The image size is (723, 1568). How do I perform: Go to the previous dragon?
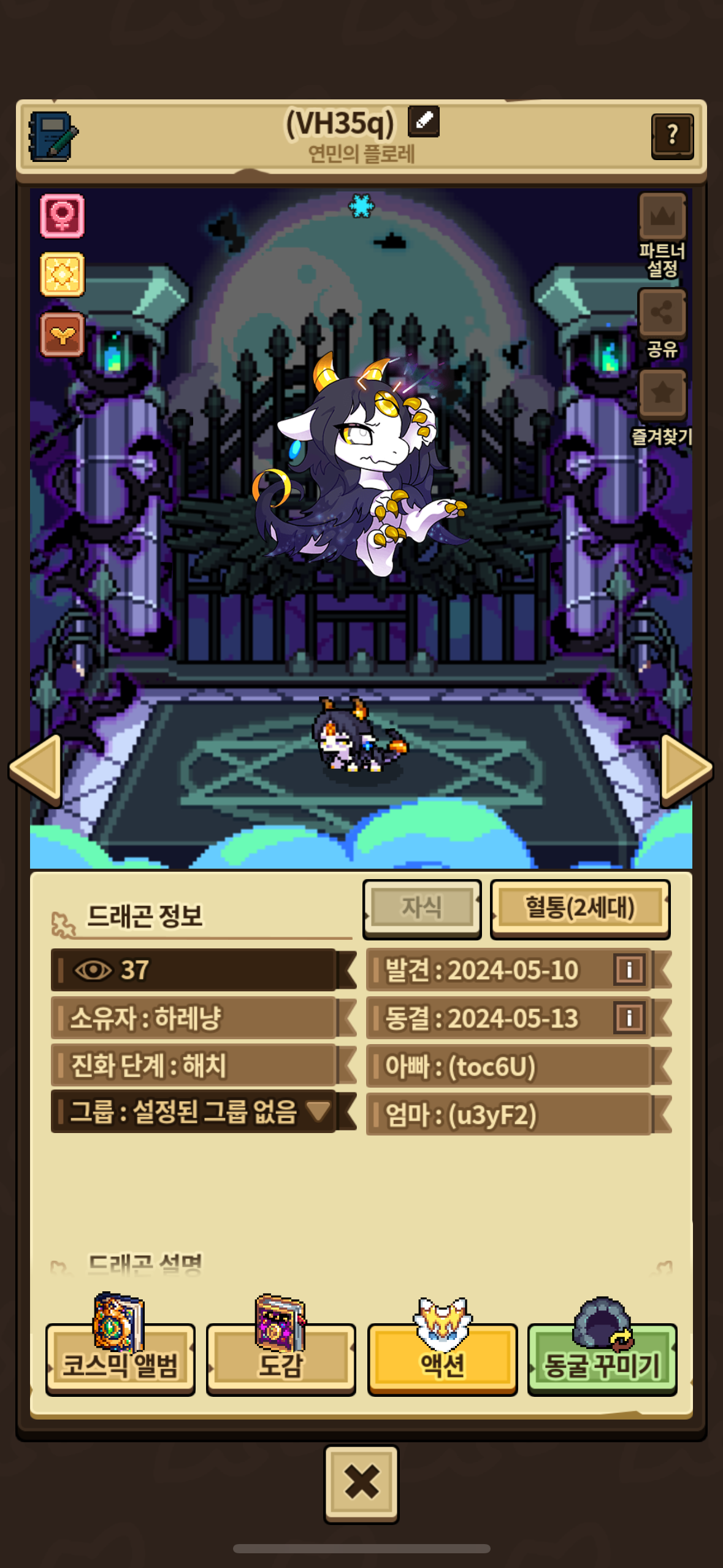pyautogui.click(x=37, y=768)
